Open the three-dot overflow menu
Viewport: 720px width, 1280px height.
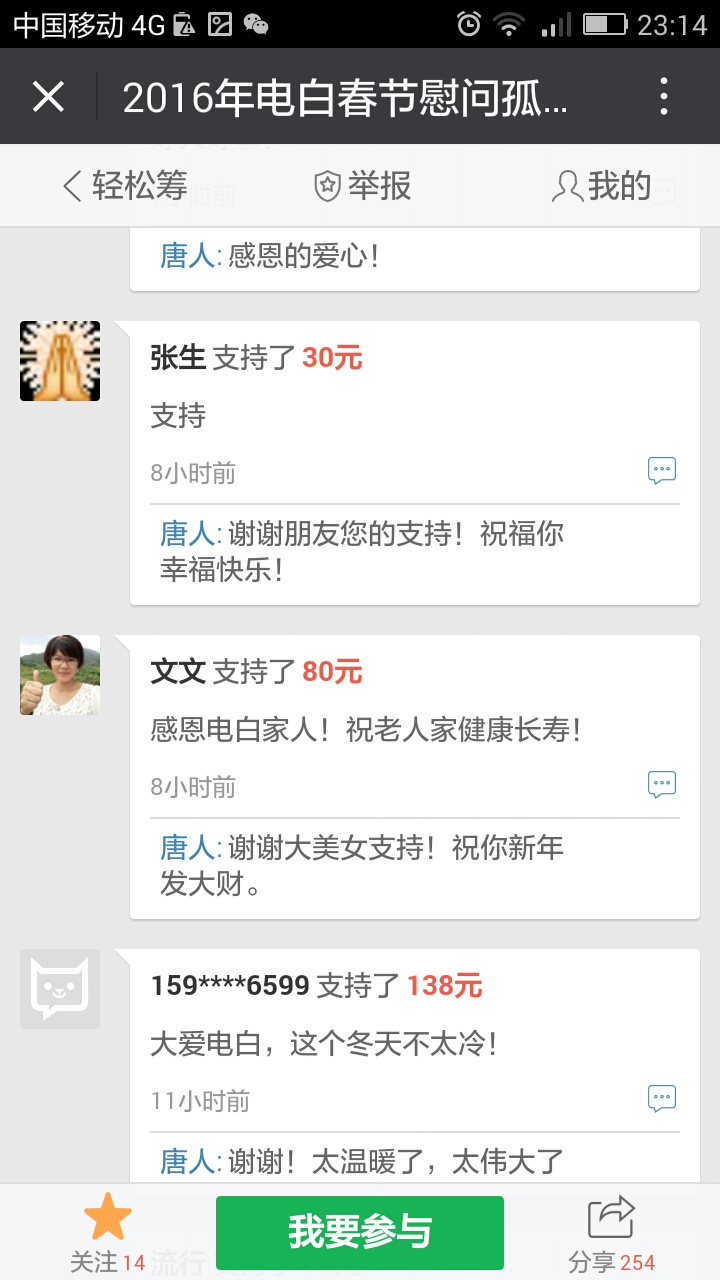[x=663, y=97]
